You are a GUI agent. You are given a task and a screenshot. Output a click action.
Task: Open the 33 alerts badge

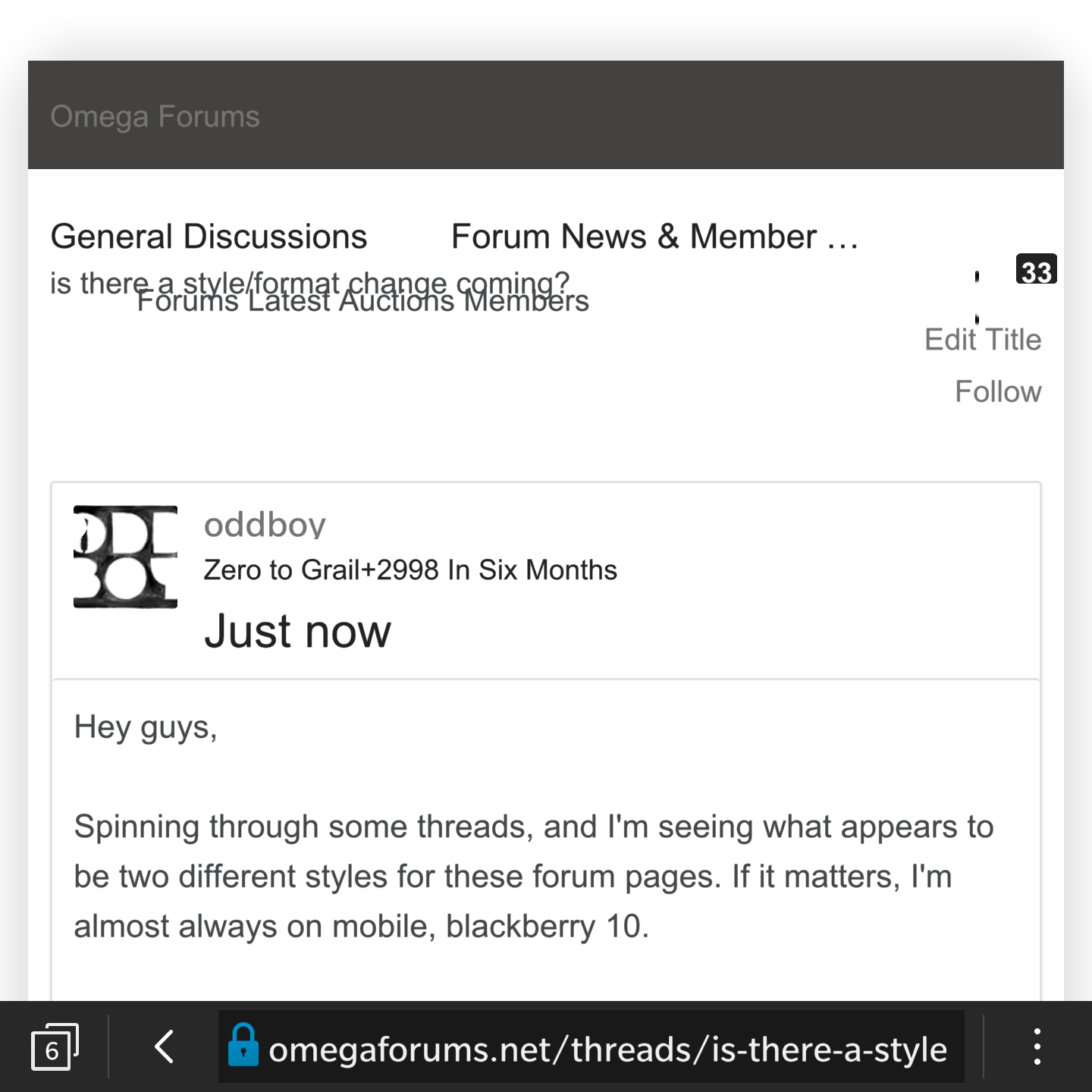click(x=1036, y=270)
